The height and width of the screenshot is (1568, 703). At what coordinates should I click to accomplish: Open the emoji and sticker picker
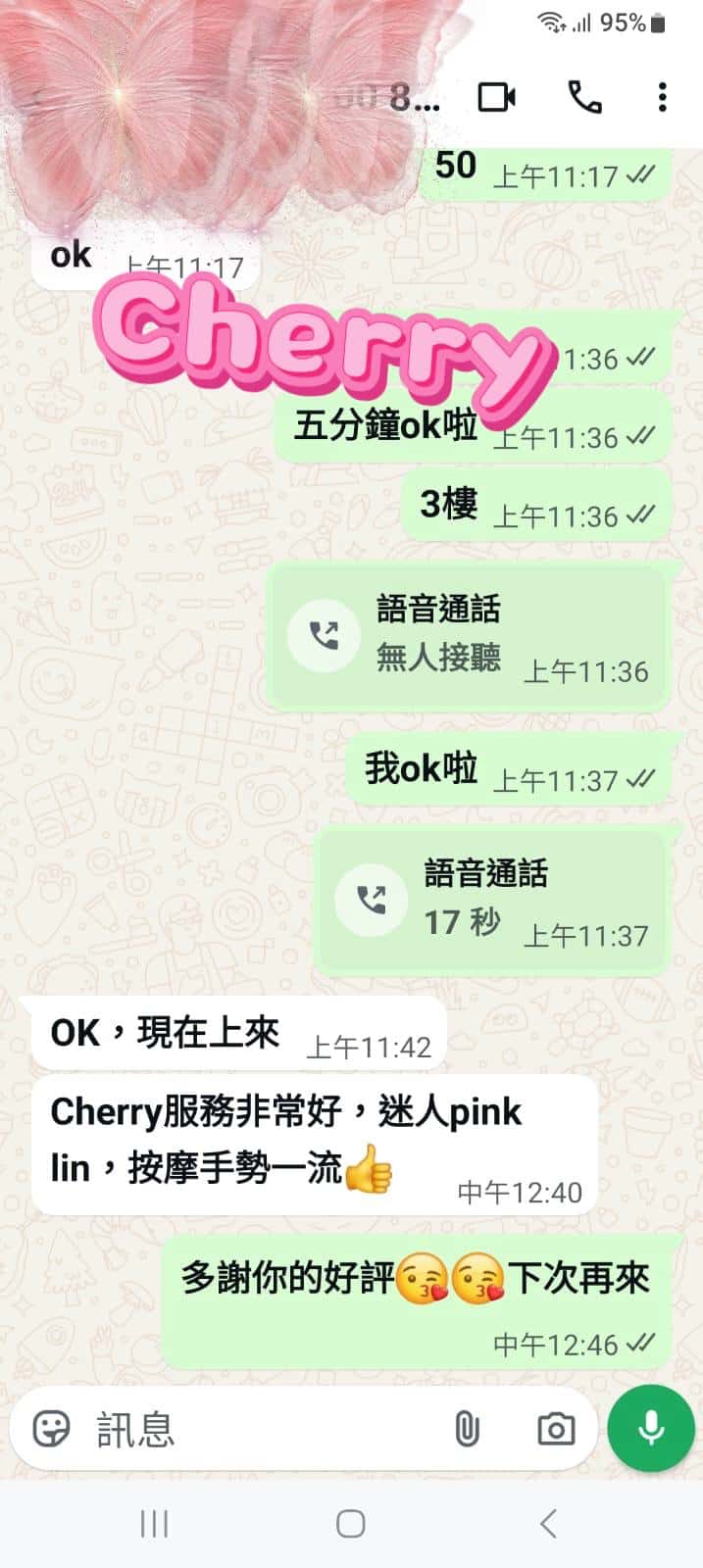51,1429
